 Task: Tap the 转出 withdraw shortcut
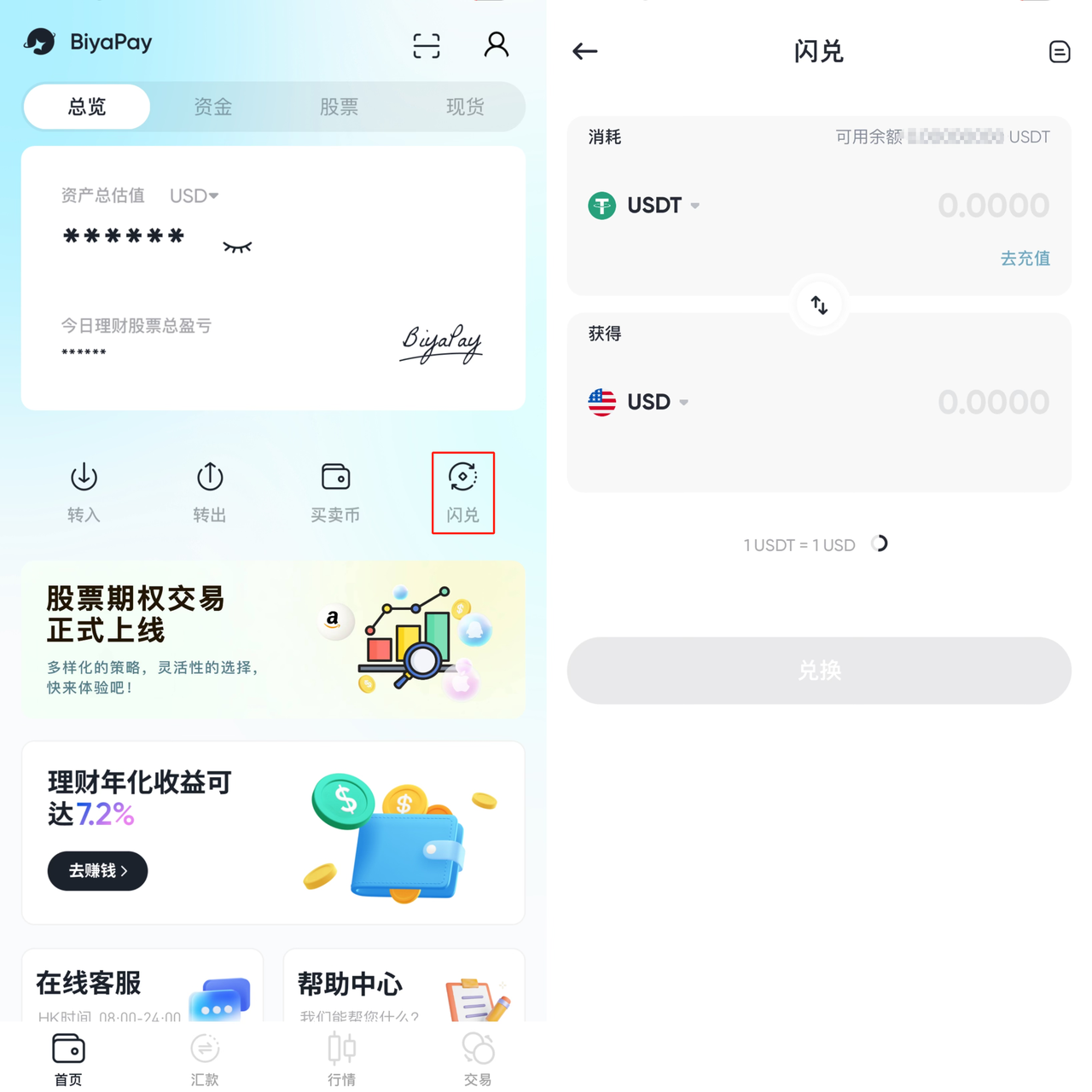point(210,492)
